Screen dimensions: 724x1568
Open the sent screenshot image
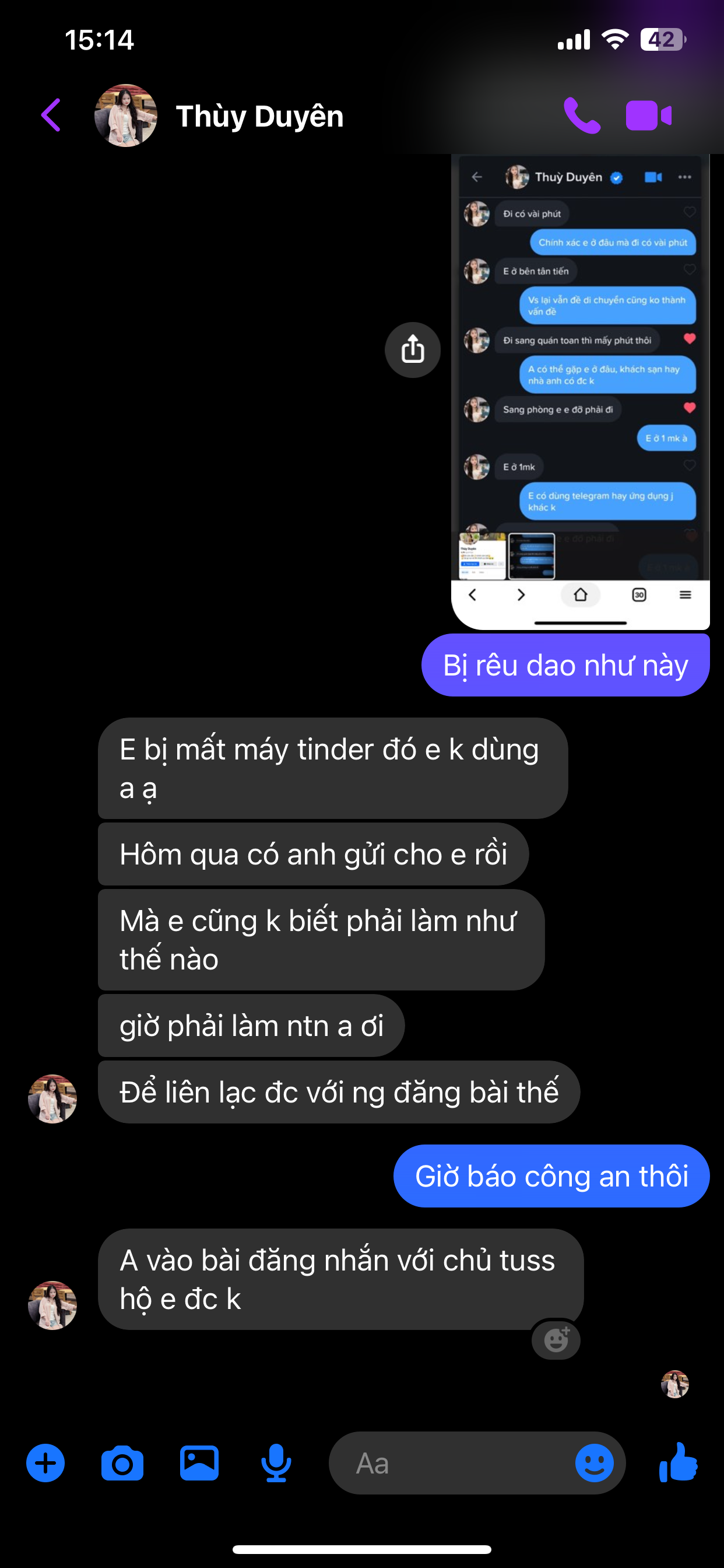point(580,390)
